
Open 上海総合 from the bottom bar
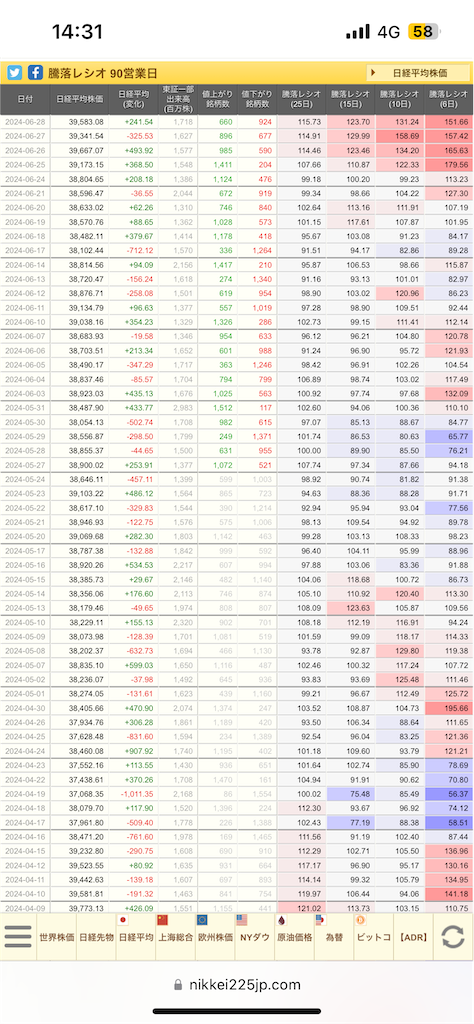(176, 937)
